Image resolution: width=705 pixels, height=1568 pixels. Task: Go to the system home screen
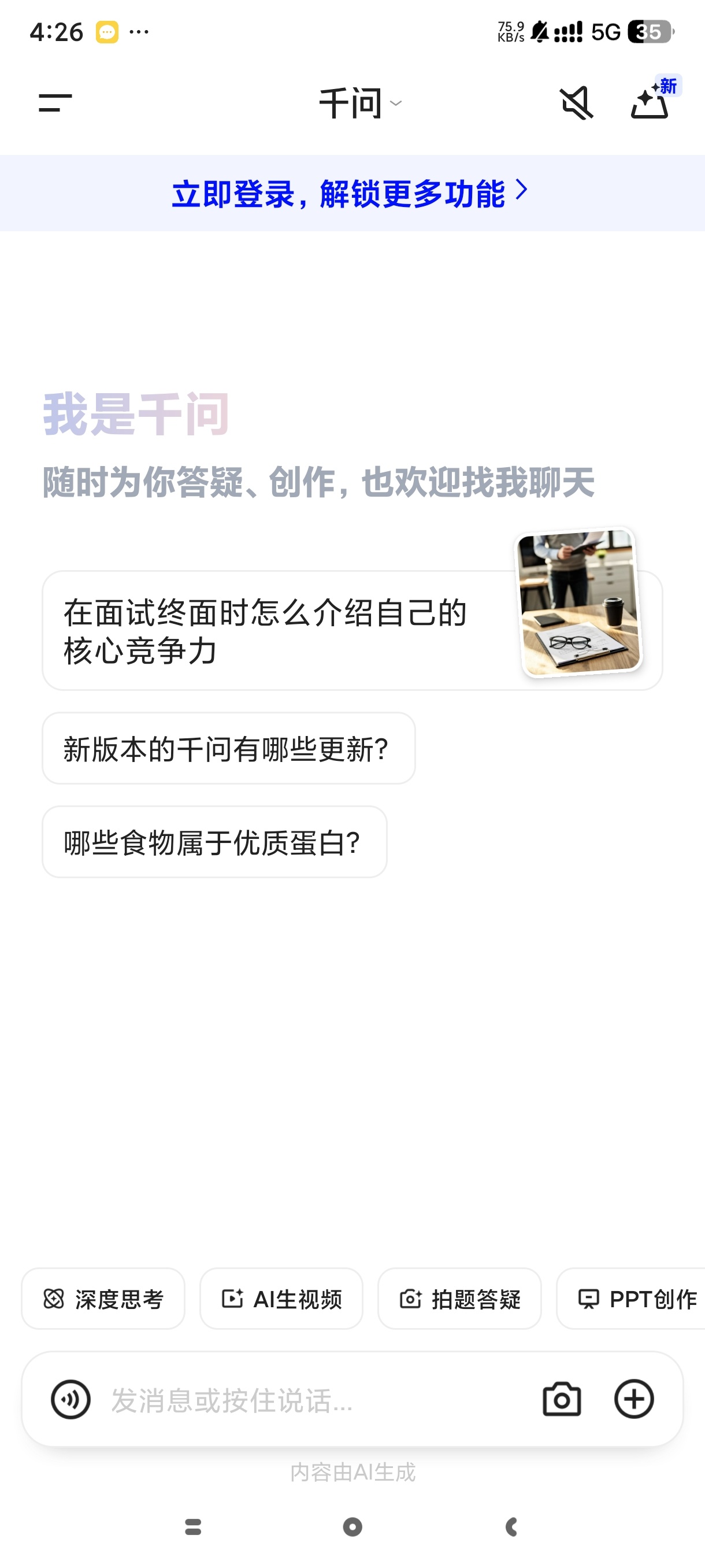click(x=352, y=1526)
